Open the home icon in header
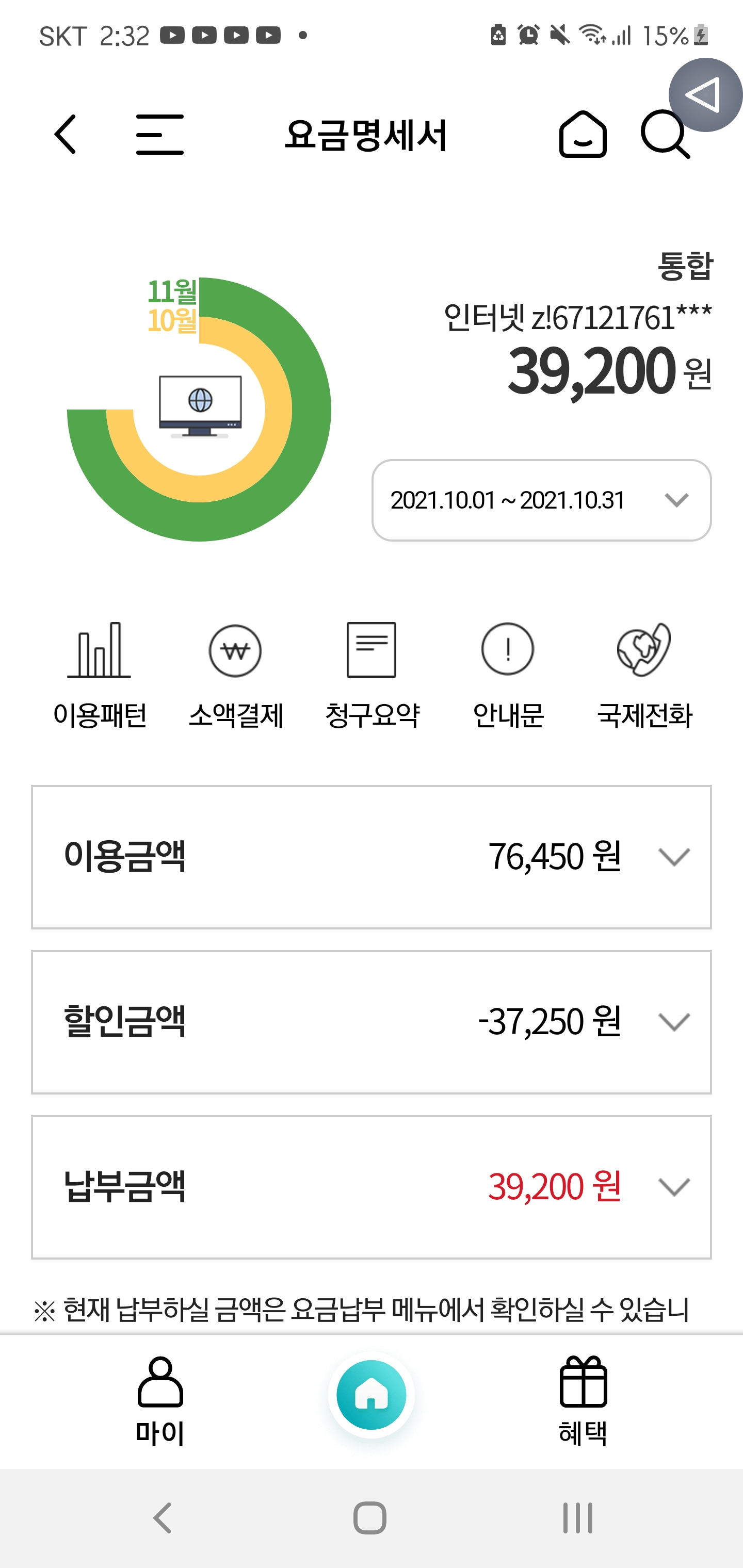The image size is (743, 1568). (x=582, y=135)
